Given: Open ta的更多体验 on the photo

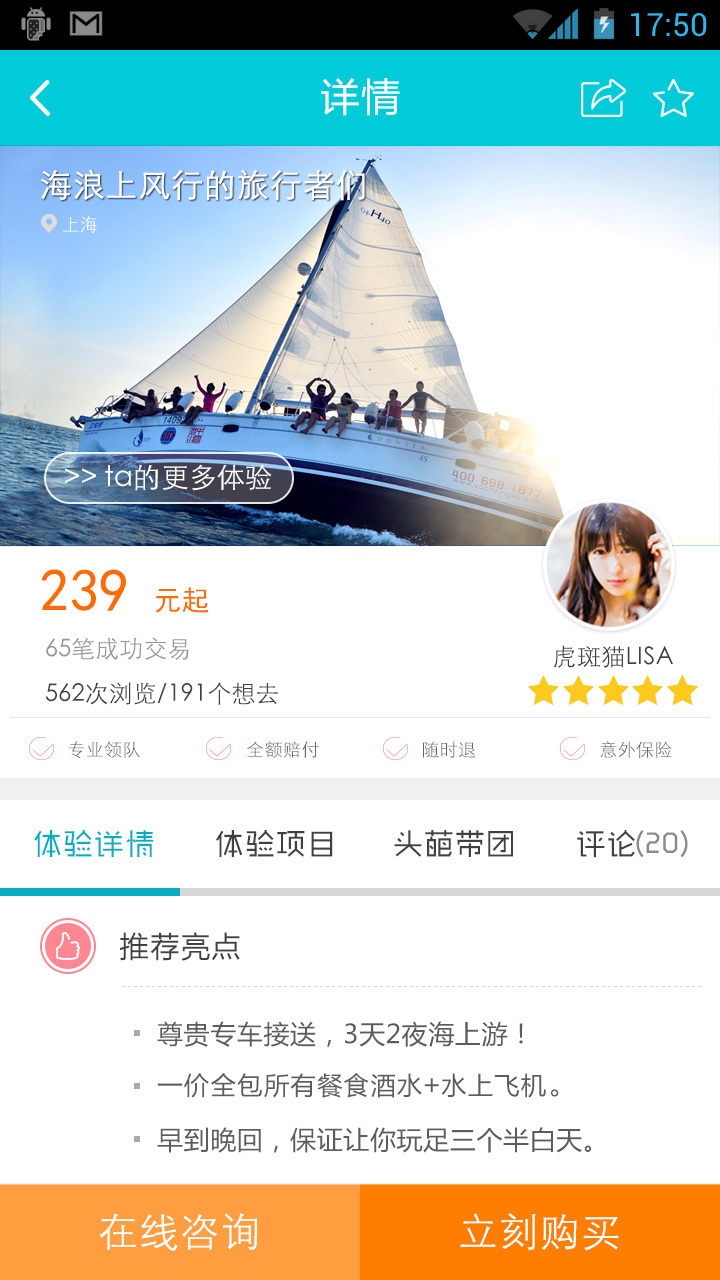Looking at the screenshot, I should pyautogui.click(x=168, y=478).
